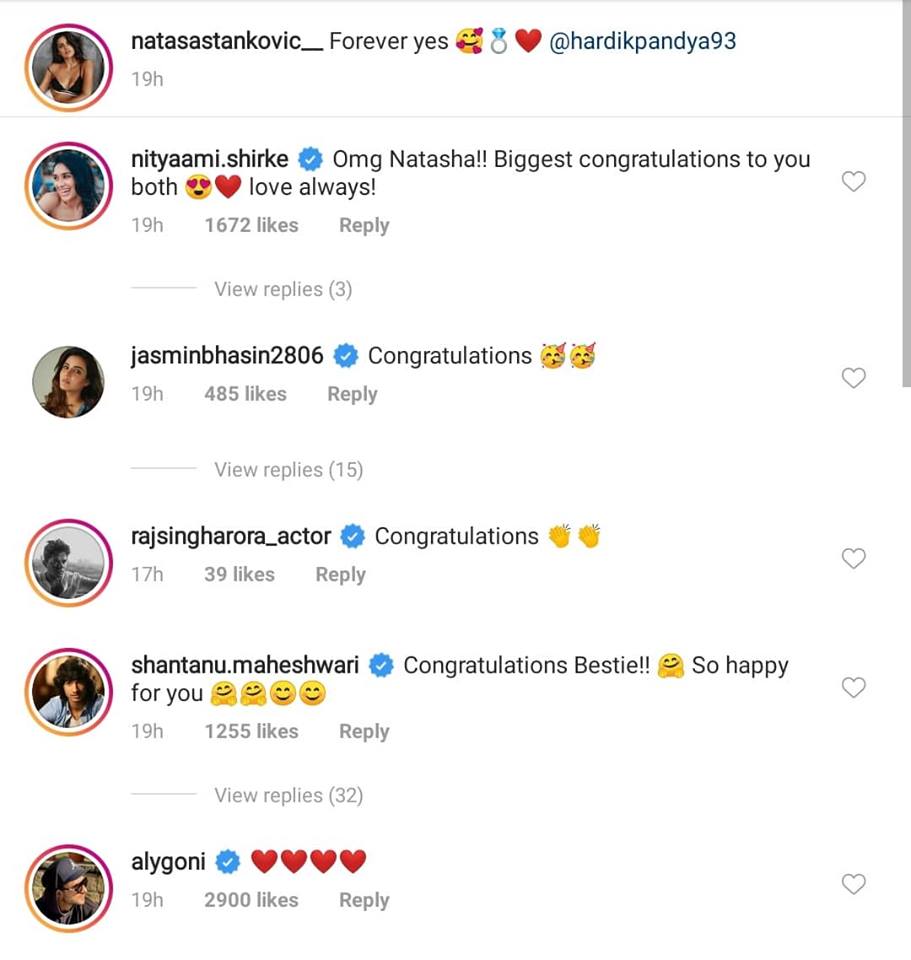See who liked nityaami.shirke's comment (1672 likes)
911x960 pixels.
pyautogui.click(x=251, y=225)
